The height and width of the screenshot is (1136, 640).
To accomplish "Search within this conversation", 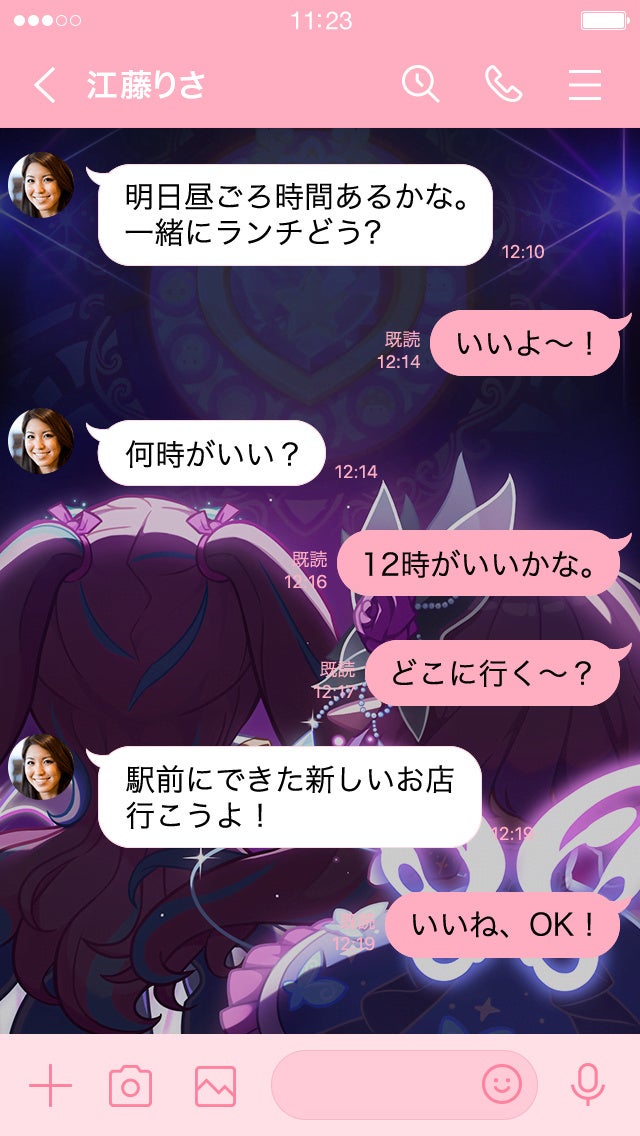I will click(421, 85).
